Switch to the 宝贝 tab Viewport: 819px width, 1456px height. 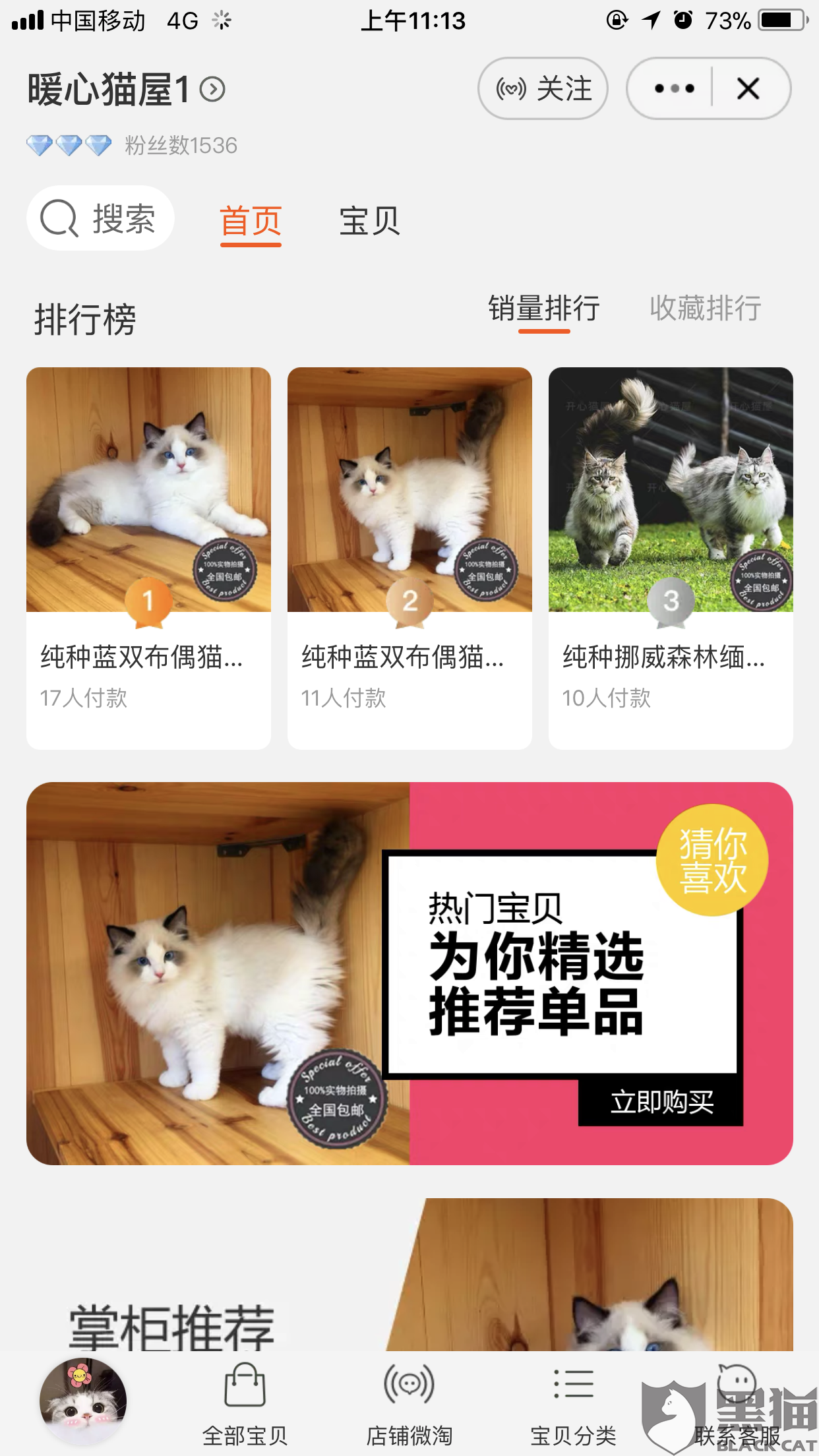click(x=369, y=221)
